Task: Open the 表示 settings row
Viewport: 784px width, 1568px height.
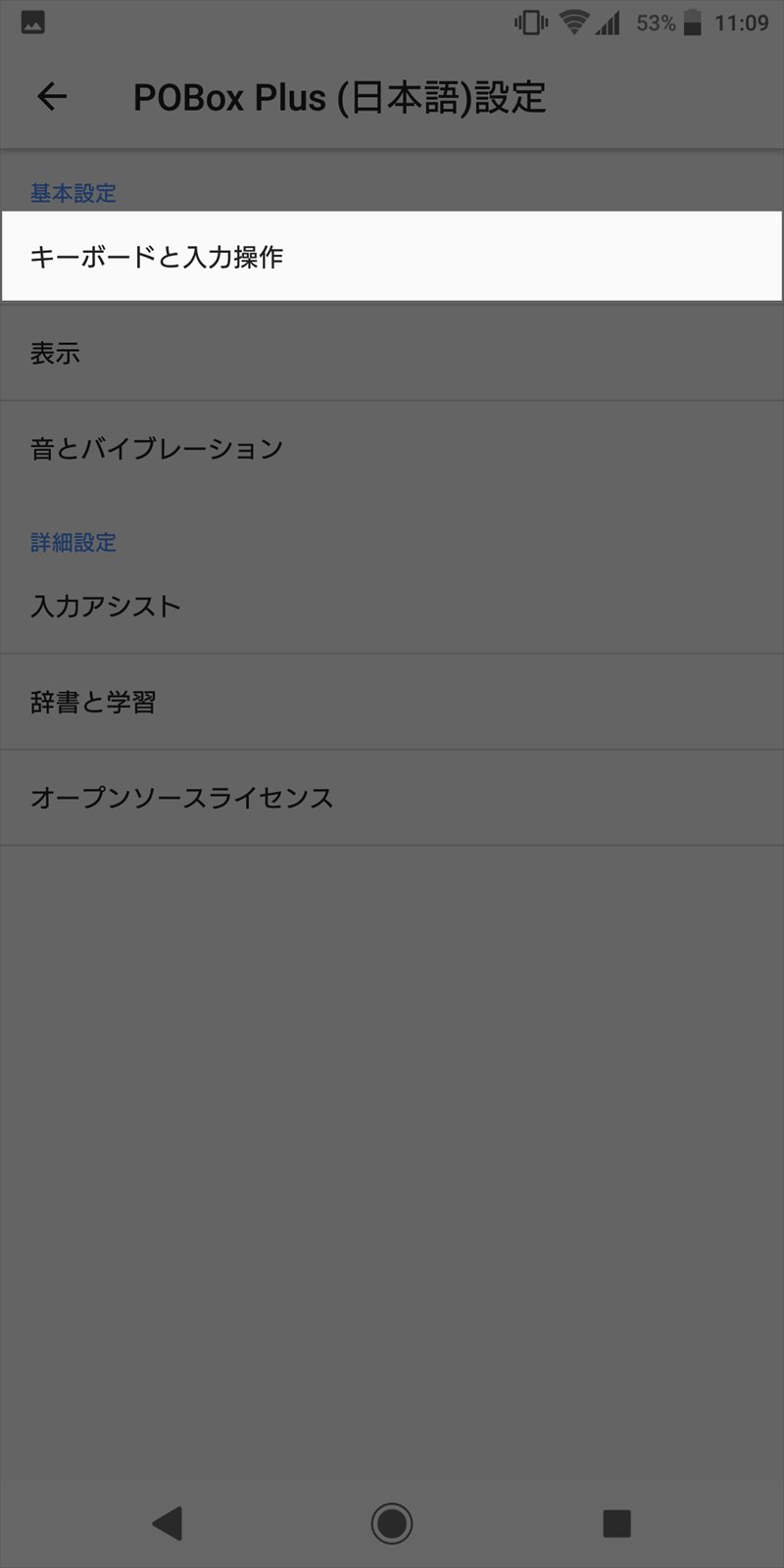Action: [392, 353]
